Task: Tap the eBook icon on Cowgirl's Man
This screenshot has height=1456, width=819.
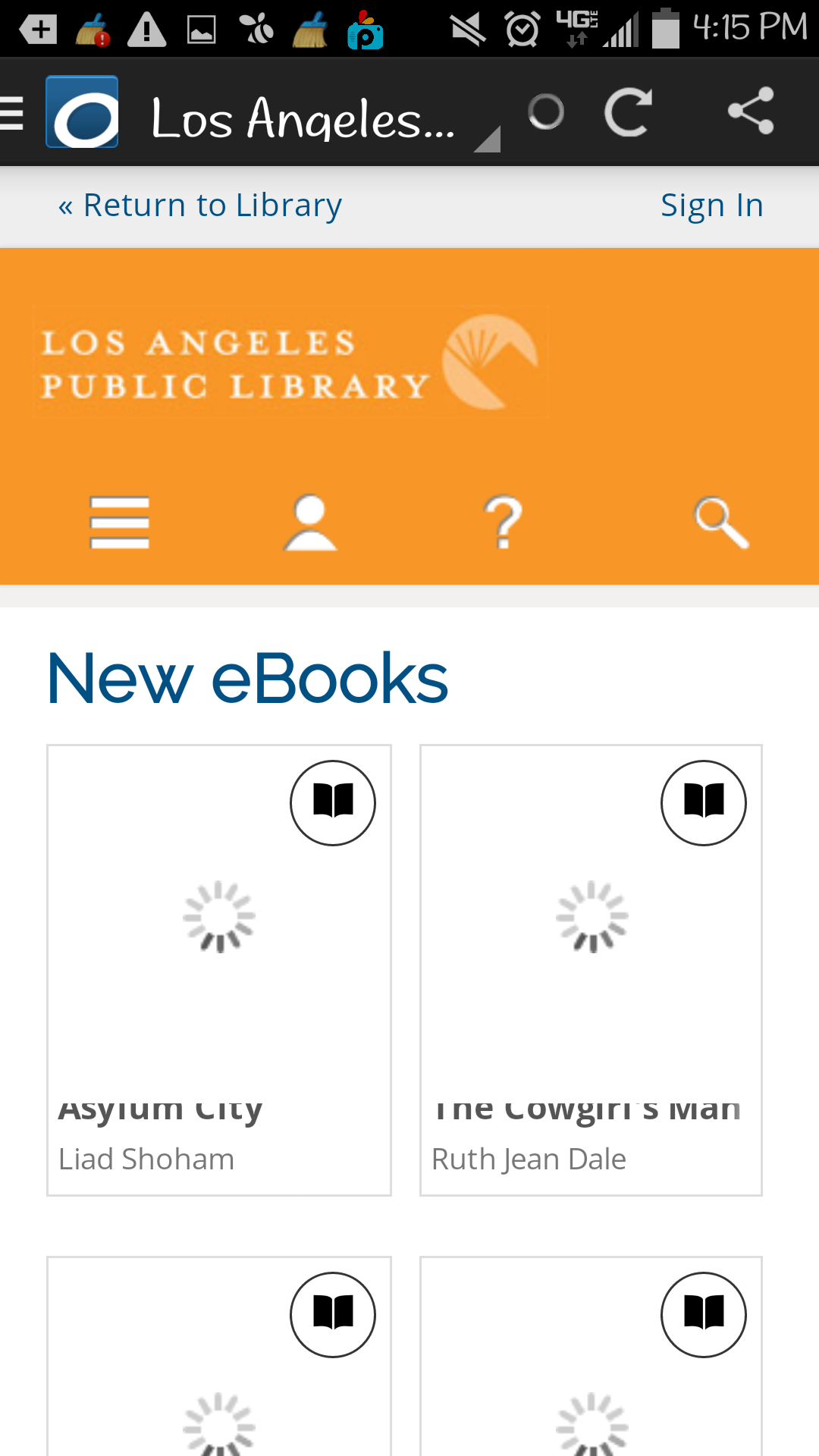Action: [x=703, y=802]
